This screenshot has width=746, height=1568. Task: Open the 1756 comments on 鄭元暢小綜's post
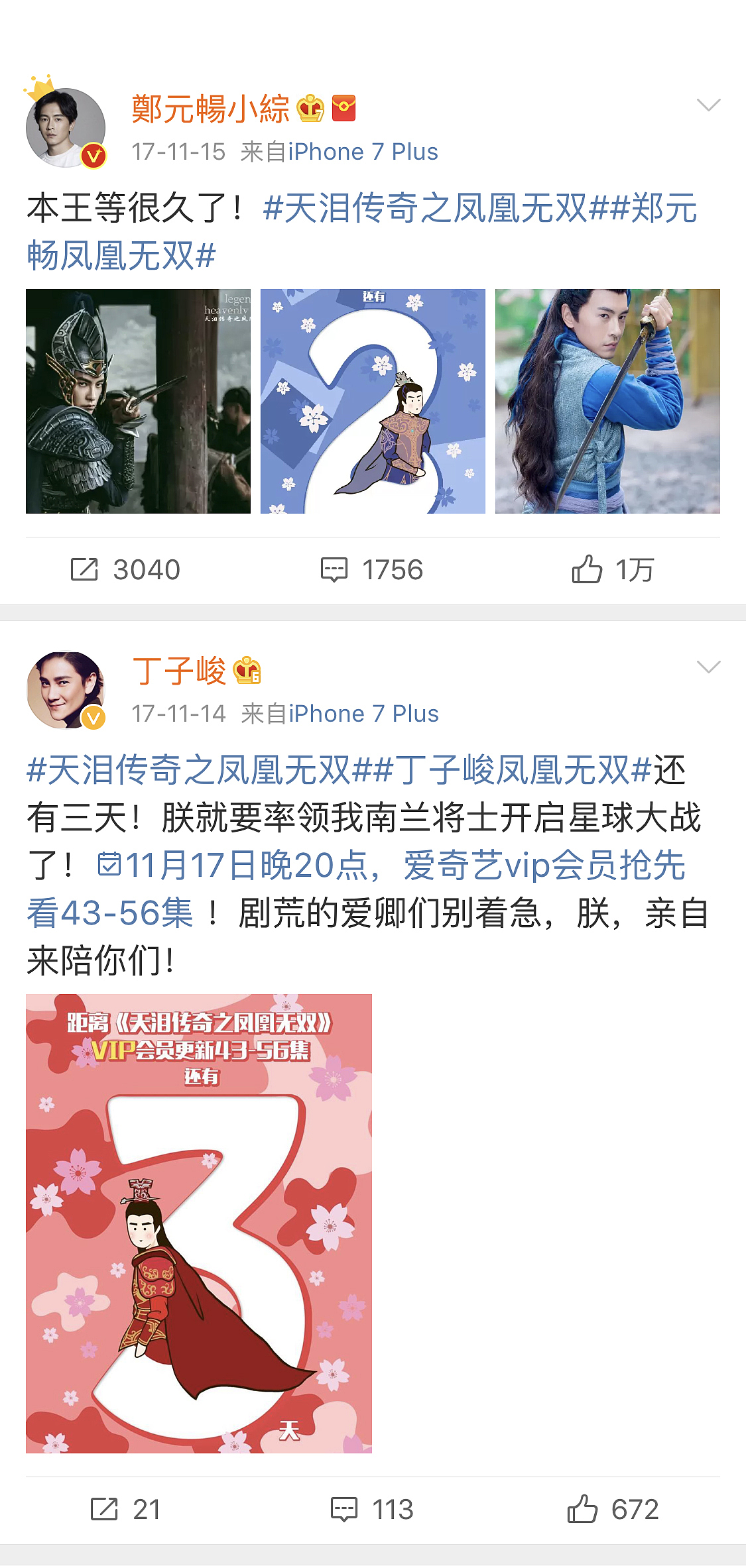372,570
